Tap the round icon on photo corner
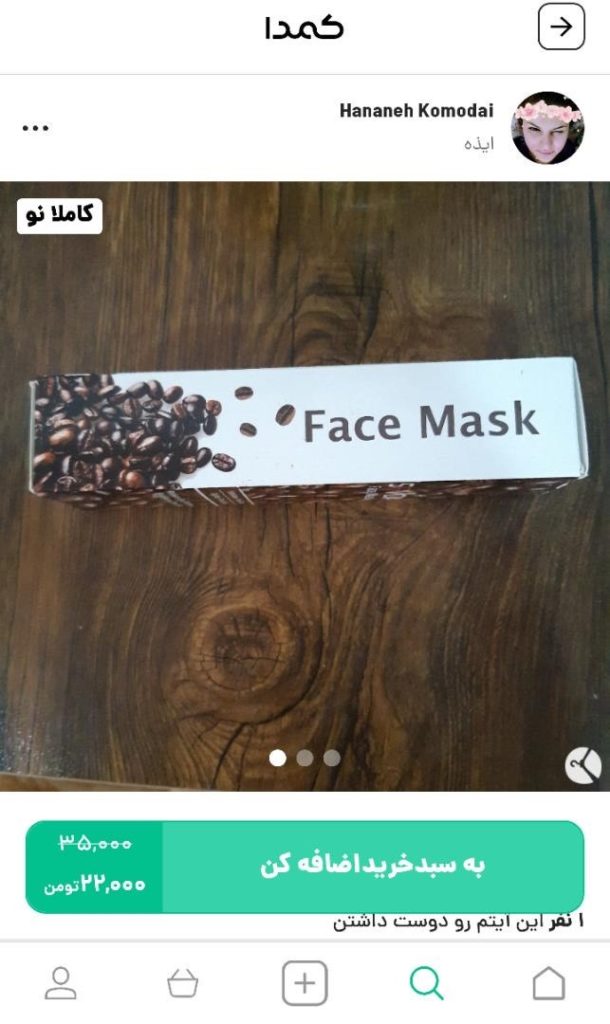 [x=582, y=766]
